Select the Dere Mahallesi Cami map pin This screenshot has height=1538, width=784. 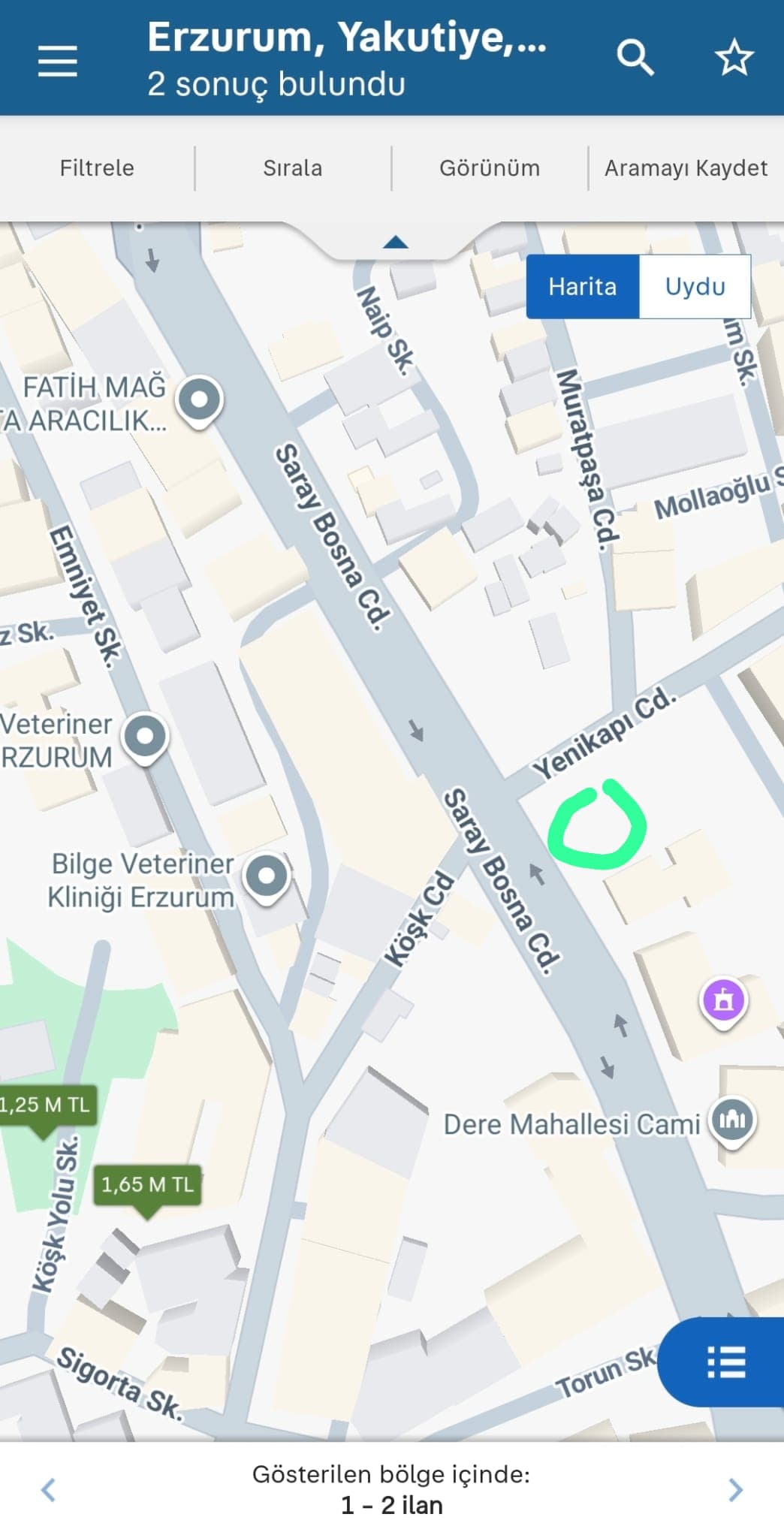click(x=732, y=1120)
